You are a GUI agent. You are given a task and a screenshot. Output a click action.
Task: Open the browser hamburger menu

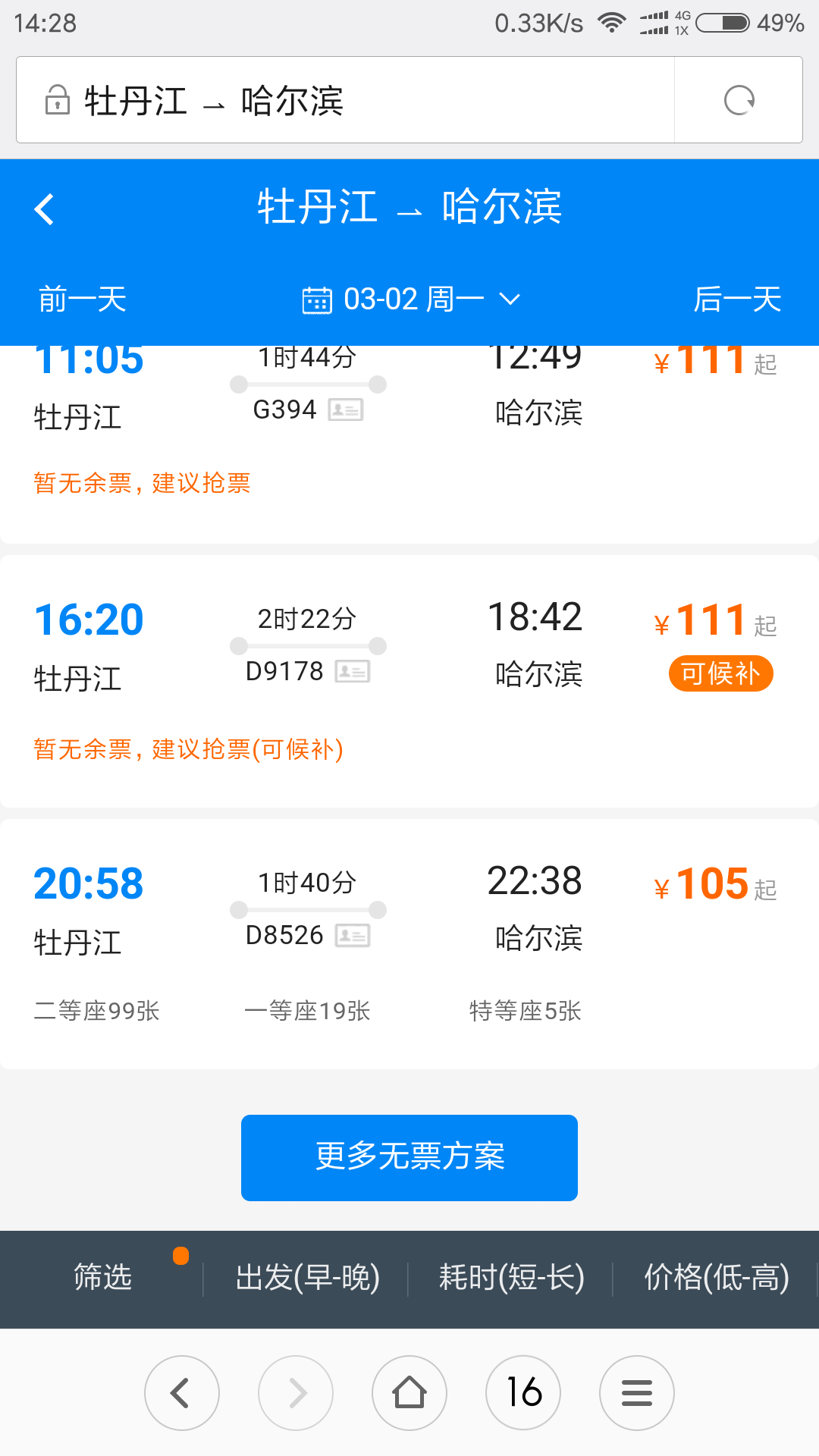pos(637,1392)
